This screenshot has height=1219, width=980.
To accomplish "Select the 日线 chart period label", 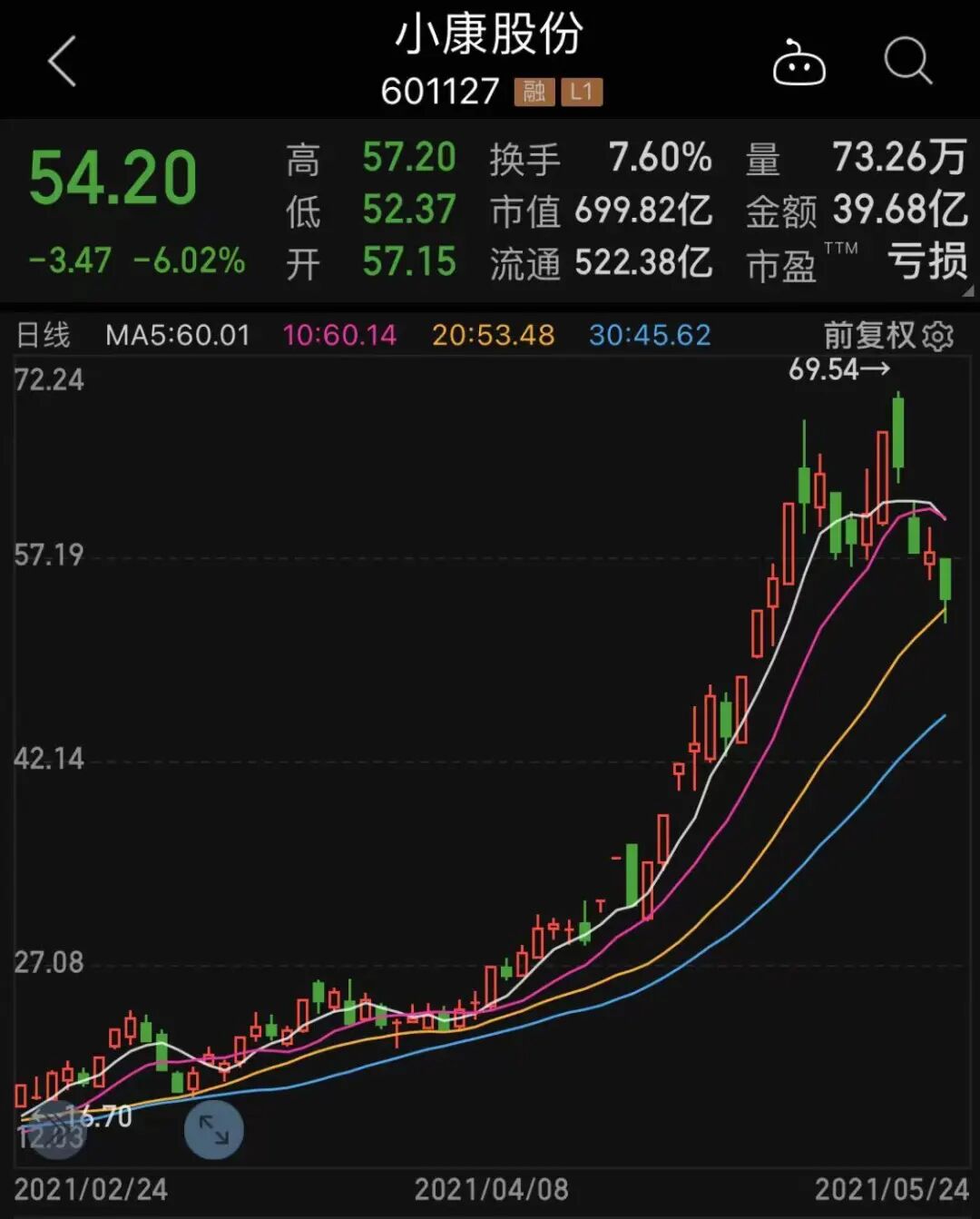I will pyautogui.click(x=44, y=335).
